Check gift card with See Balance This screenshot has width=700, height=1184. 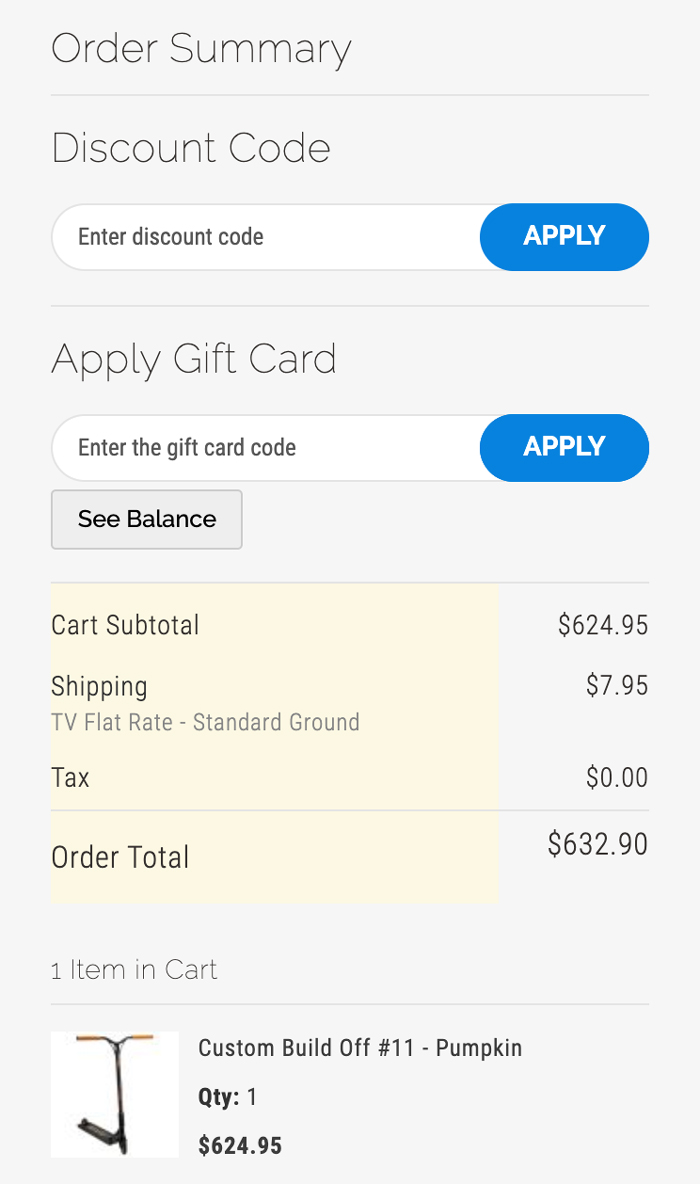[x=146, y=520]
